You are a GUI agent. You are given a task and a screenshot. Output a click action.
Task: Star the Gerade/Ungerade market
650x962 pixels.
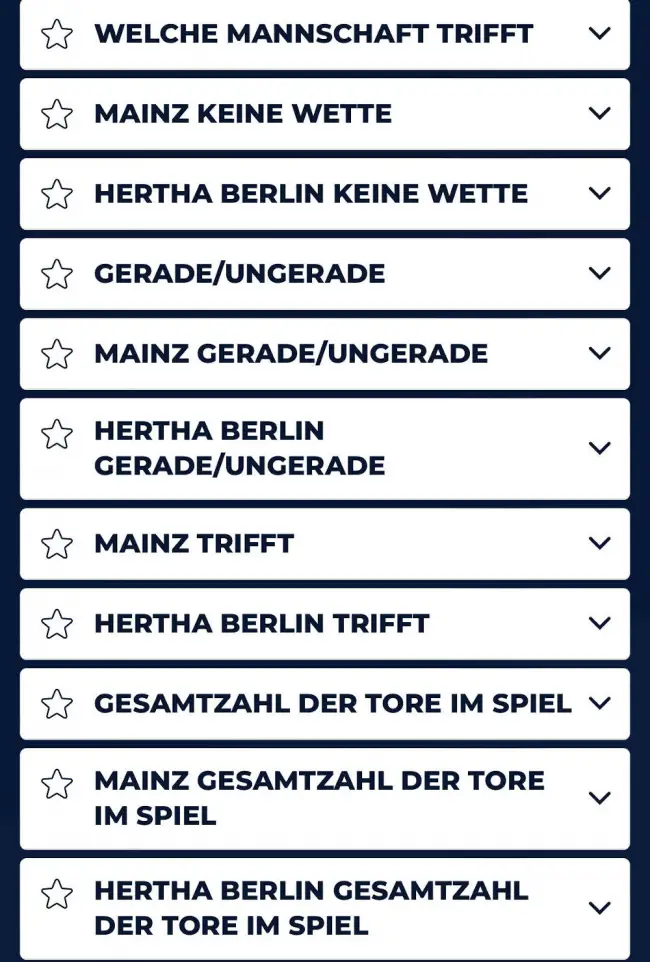pyautogui.click(x=57, y=274)
